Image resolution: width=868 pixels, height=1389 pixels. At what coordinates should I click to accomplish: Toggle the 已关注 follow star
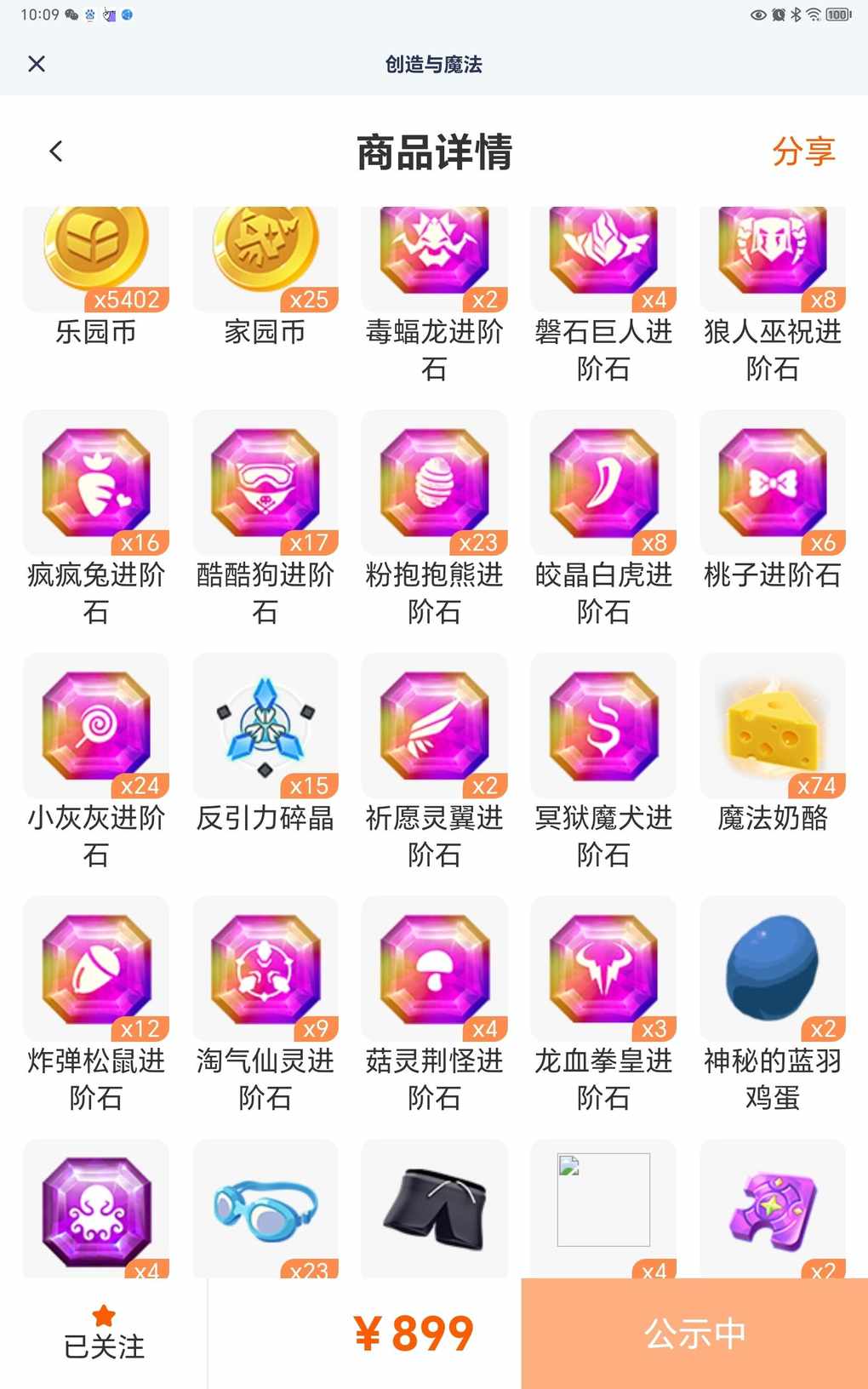point(104,1333)
